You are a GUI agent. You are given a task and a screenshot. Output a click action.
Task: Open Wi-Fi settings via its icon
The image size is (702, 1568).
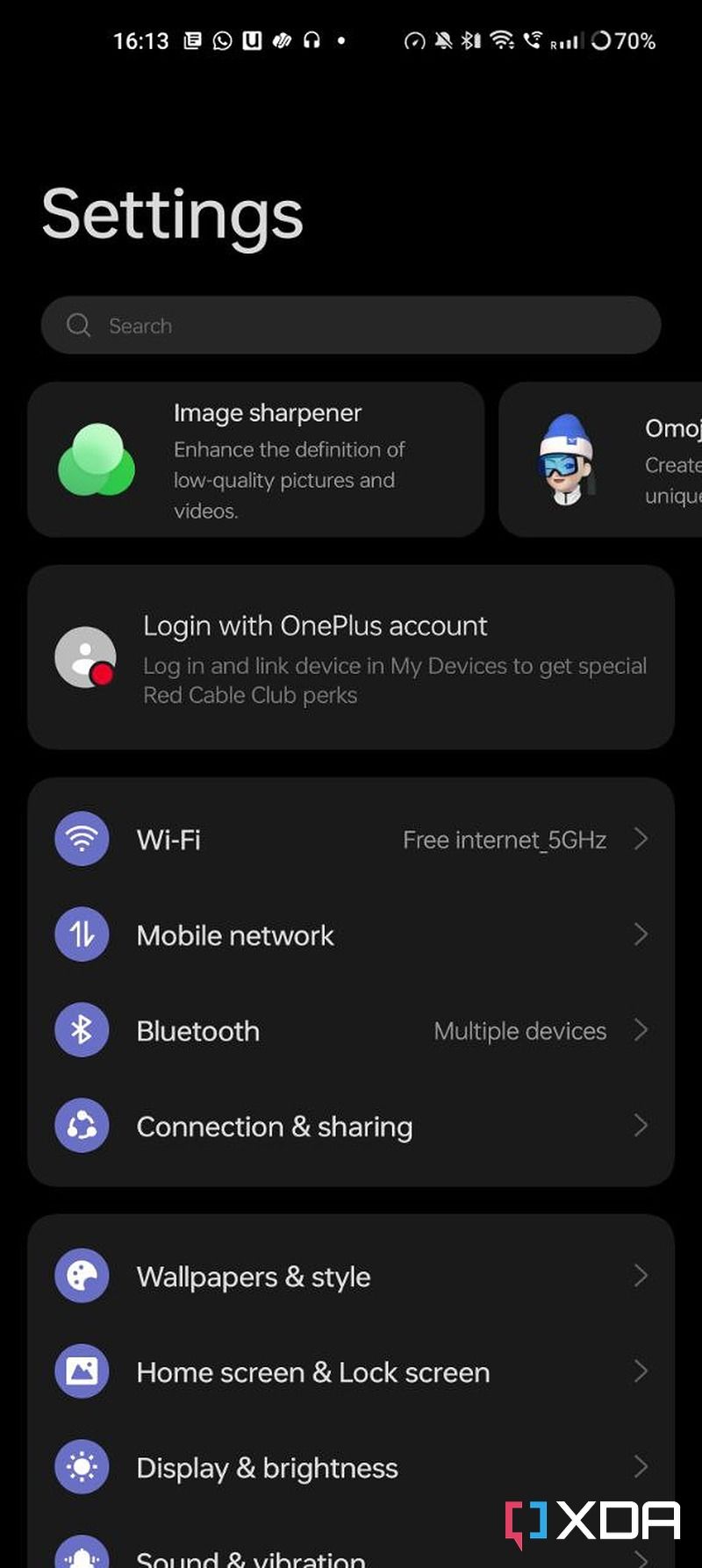pyautogui.click(x=81, y=839)
